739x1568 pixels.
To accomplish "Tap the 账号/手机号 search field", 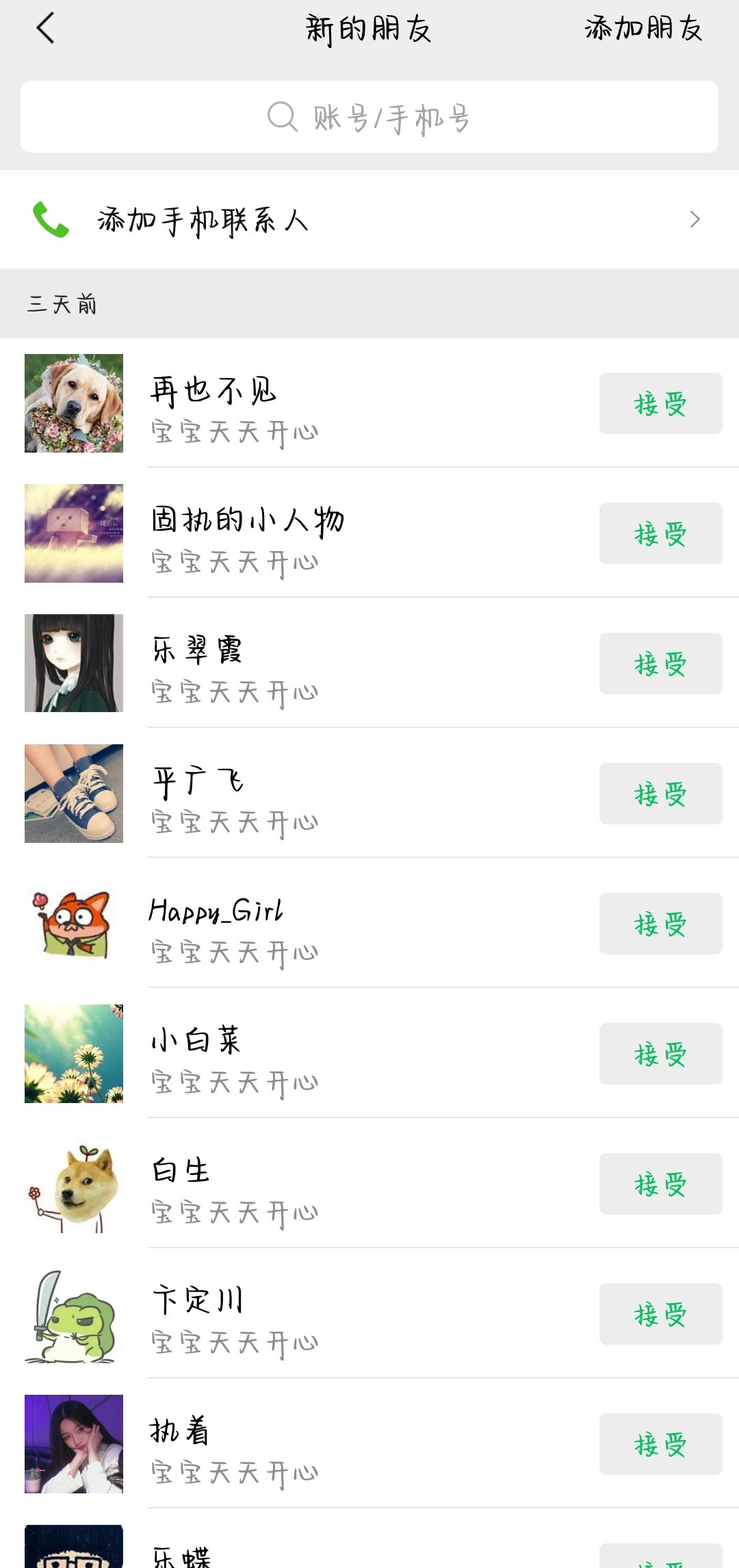I will (x=369, y=117).
